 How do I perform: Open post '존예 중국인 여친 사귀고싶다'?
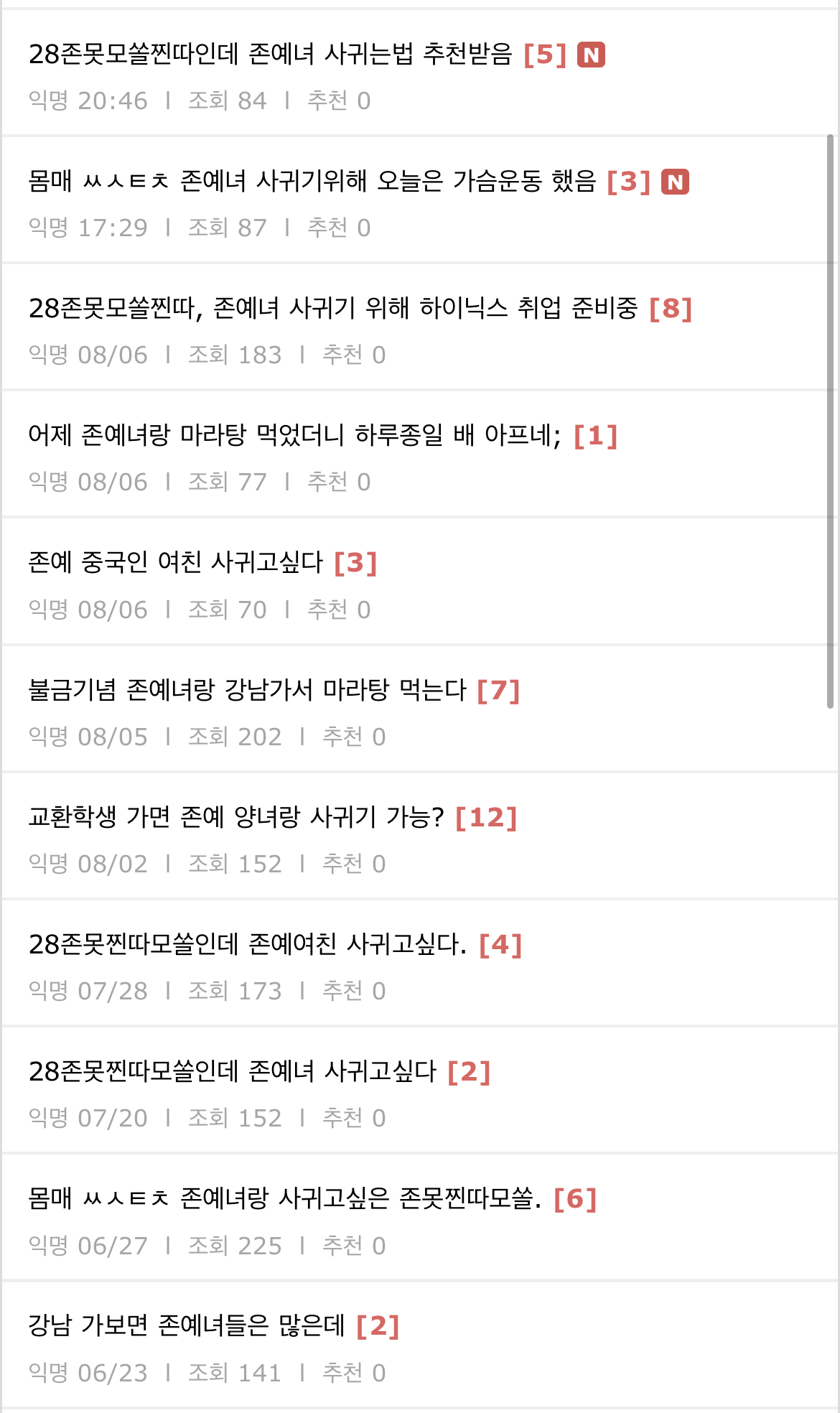176,563
